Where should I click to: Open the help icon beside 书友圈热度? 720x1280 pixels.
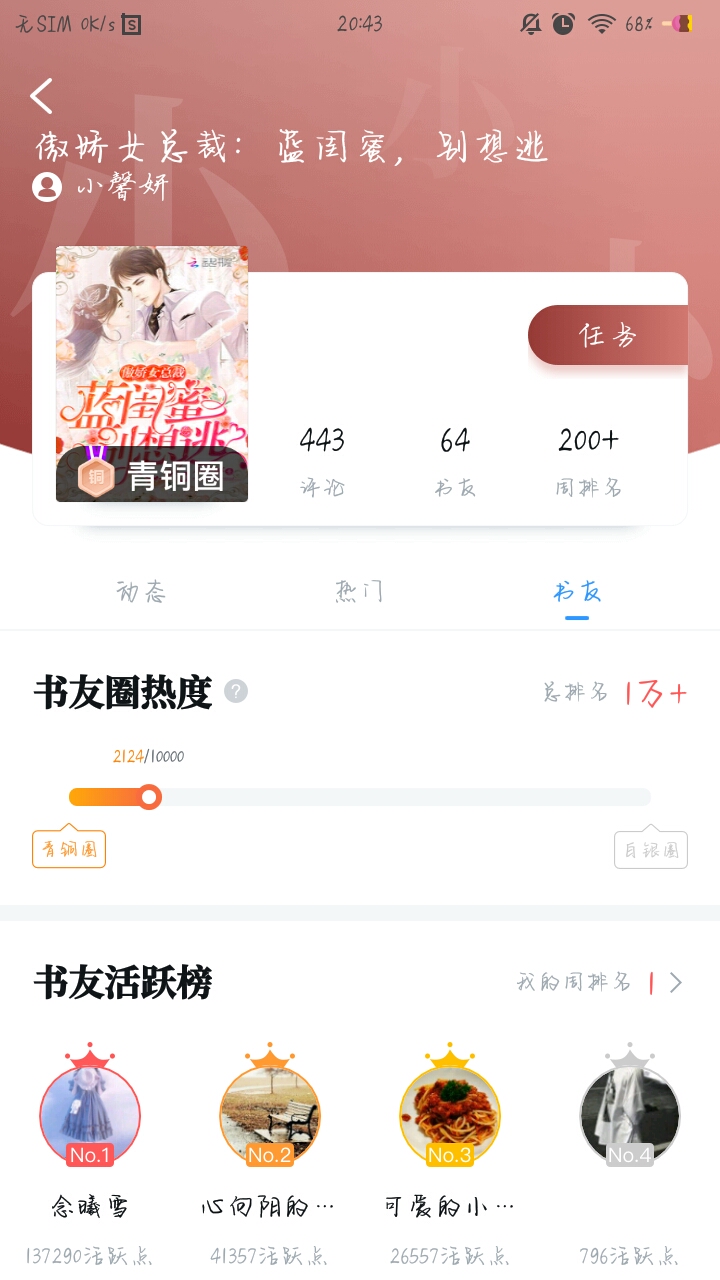(236, 691)
